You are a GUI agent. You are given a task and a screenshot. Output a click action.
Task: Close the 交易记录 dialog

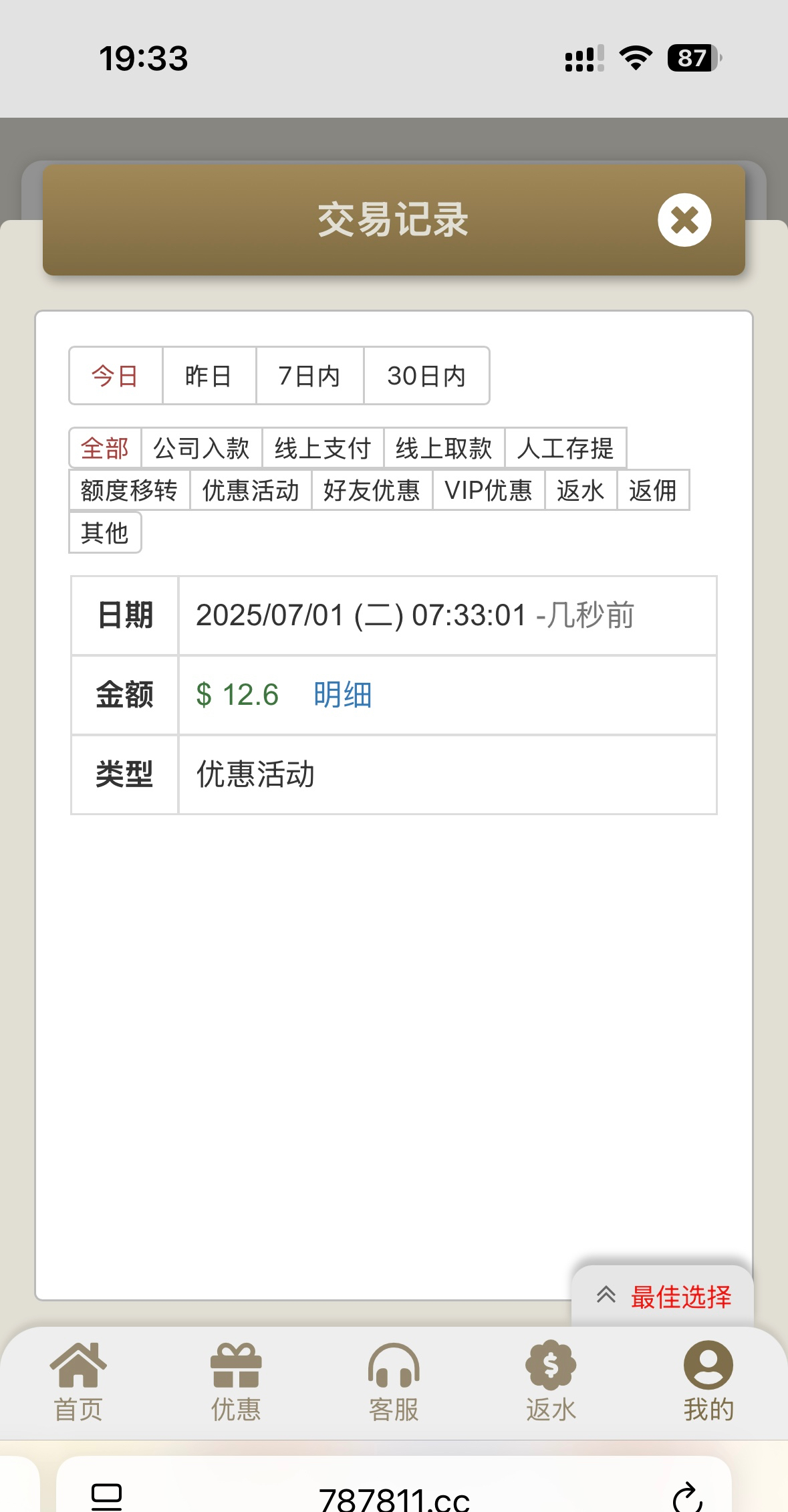pos(684,220)
